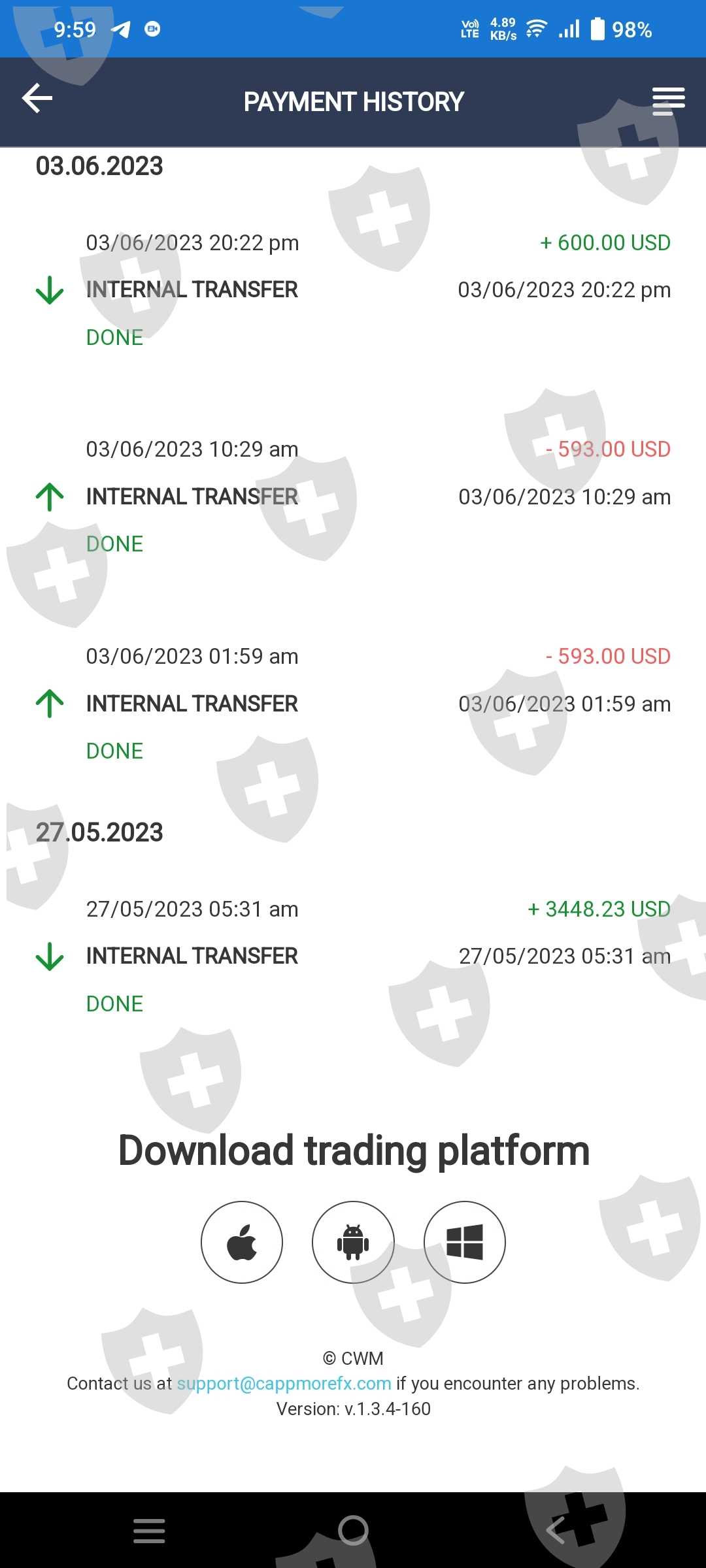Go back from Payment History
Screen dimensions: 706x1568
[x=37, y=99]
